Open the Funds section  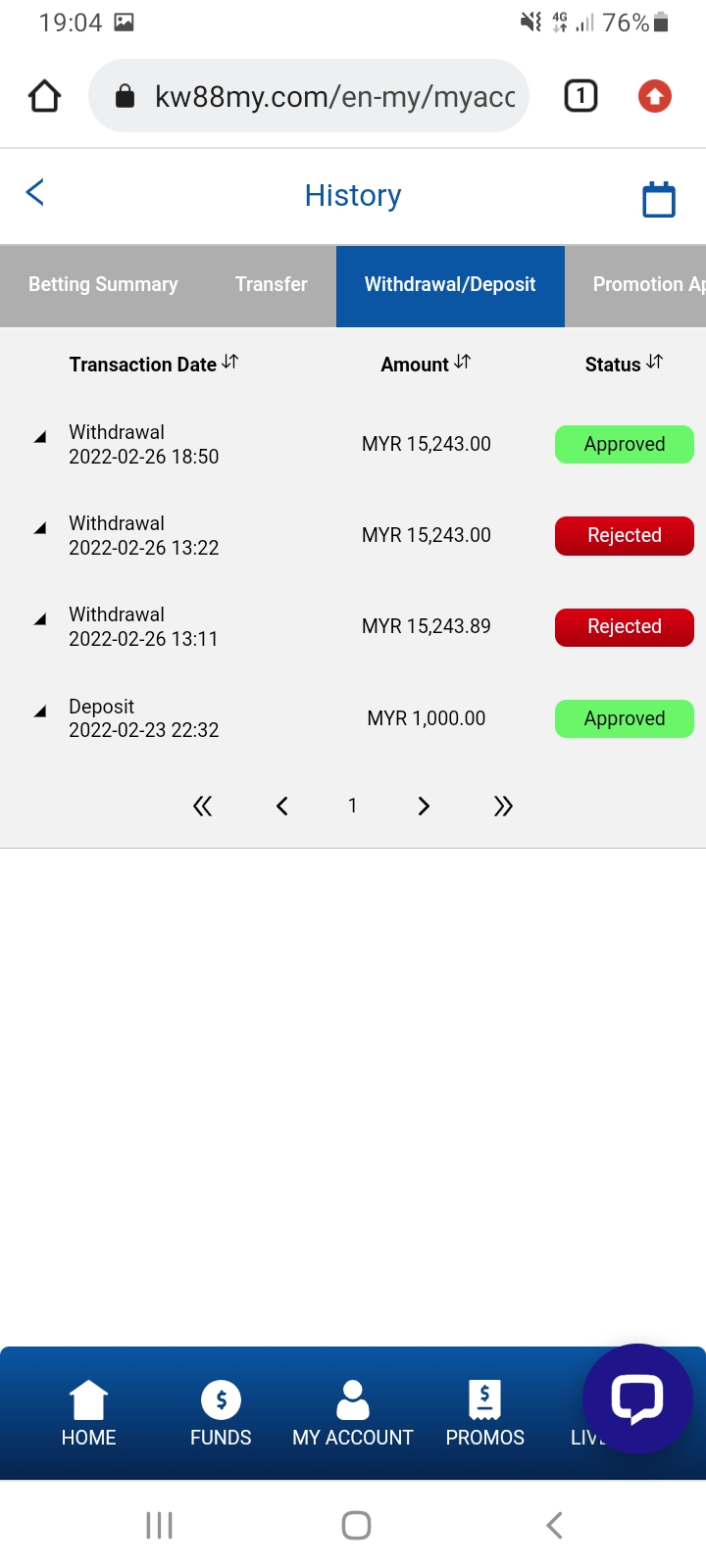click(x=221, y=1413)
